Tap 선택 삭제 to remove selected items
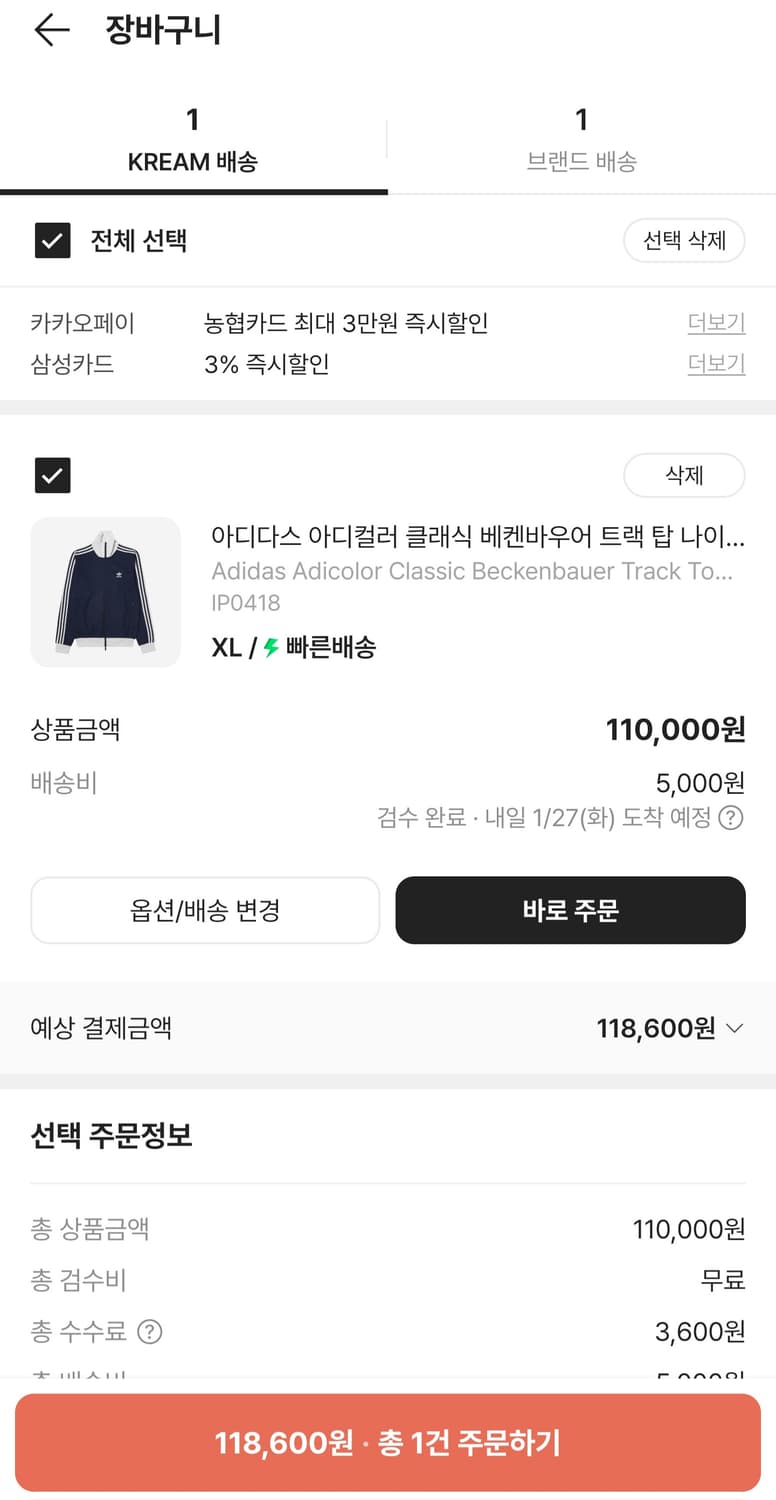 pos(684,241)
